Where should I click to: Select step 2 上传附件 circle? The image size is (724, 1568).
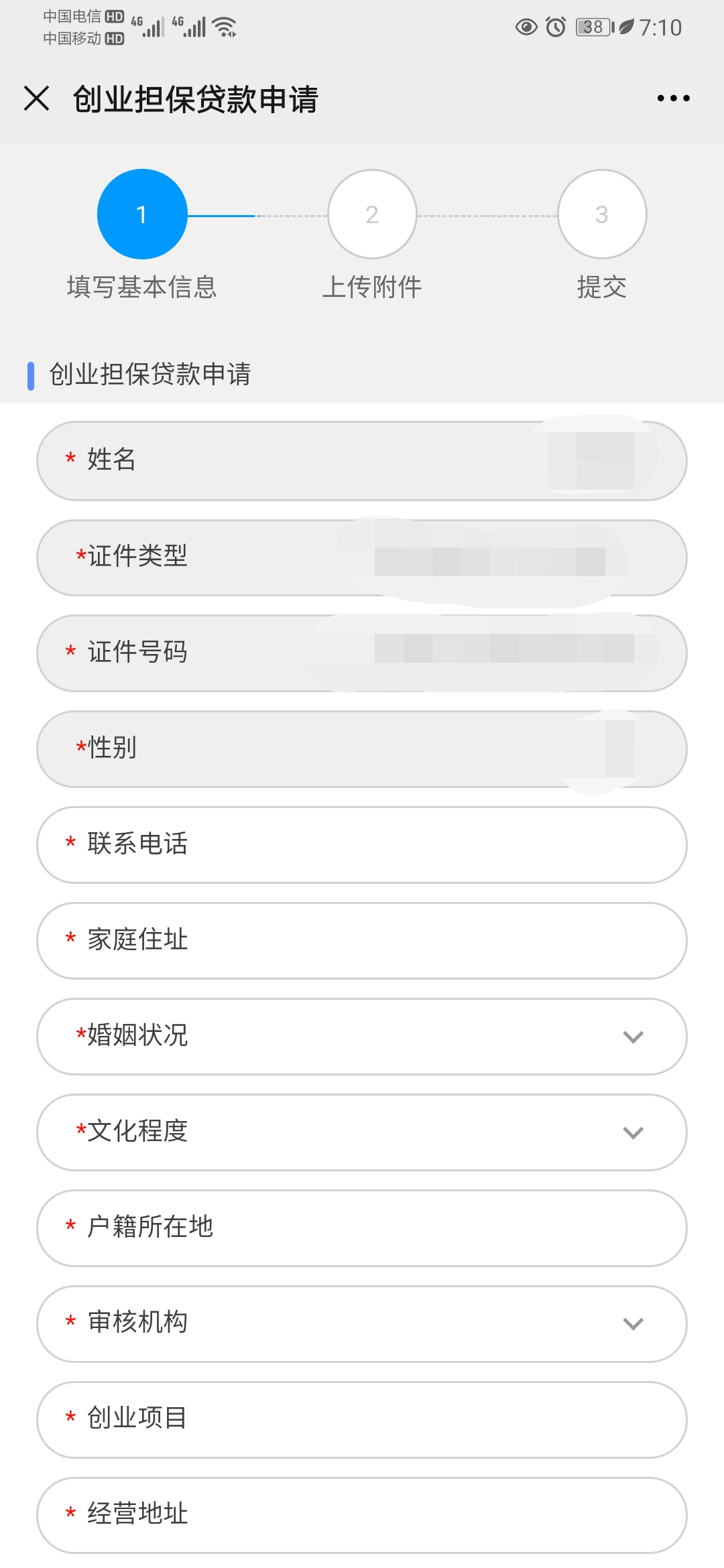click(371, 214)
